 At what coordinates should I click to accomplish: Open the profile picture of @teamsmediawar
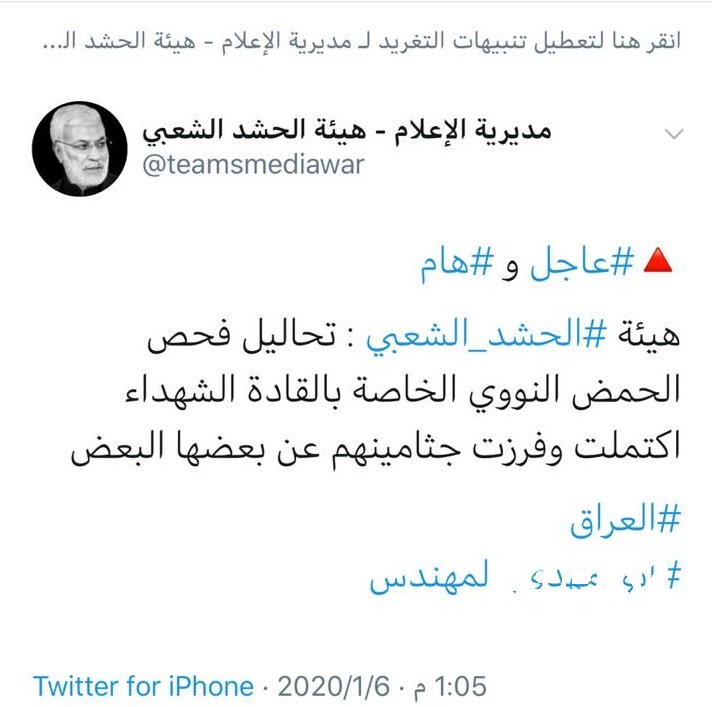82,148
